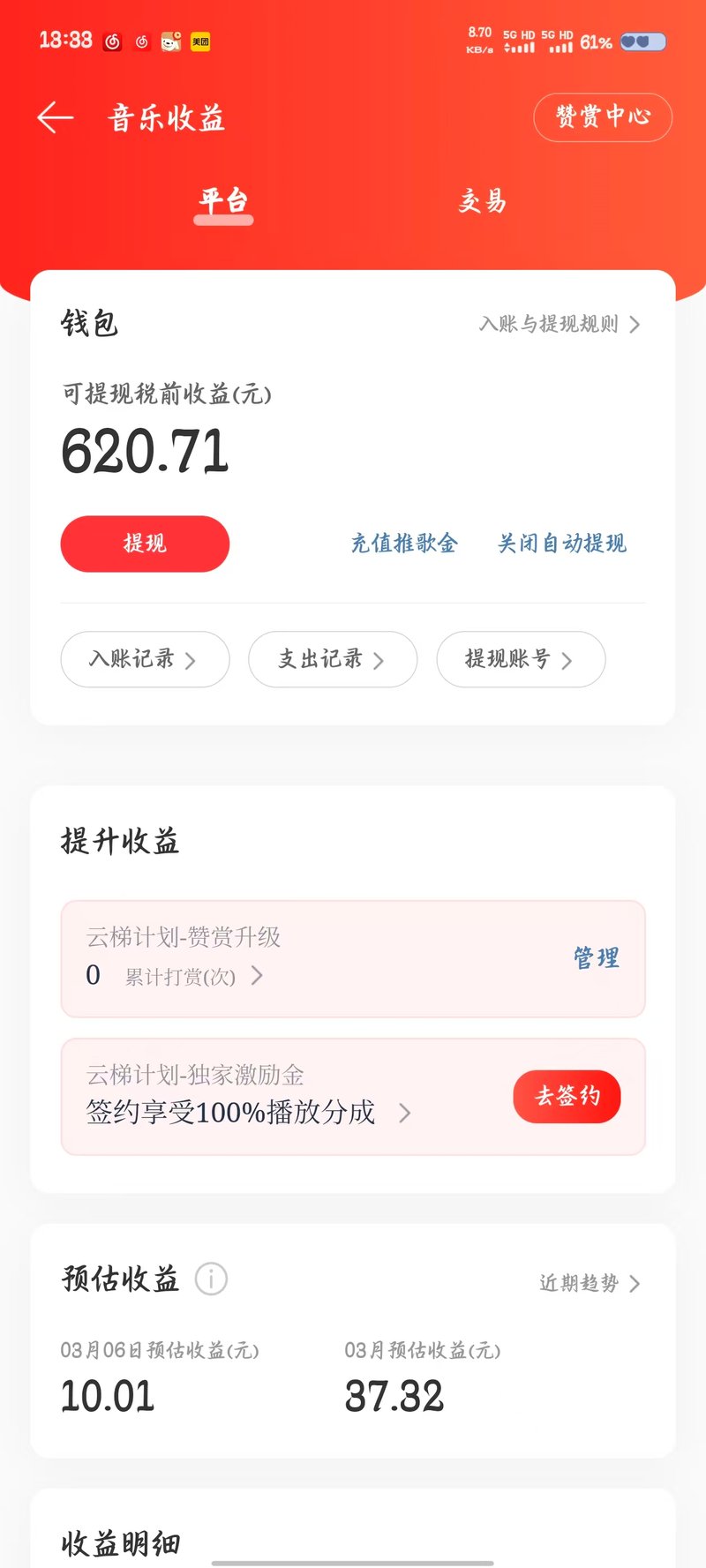The image size is (706, 1568).
Task: View 入账记录
Action: pos(145,659)
